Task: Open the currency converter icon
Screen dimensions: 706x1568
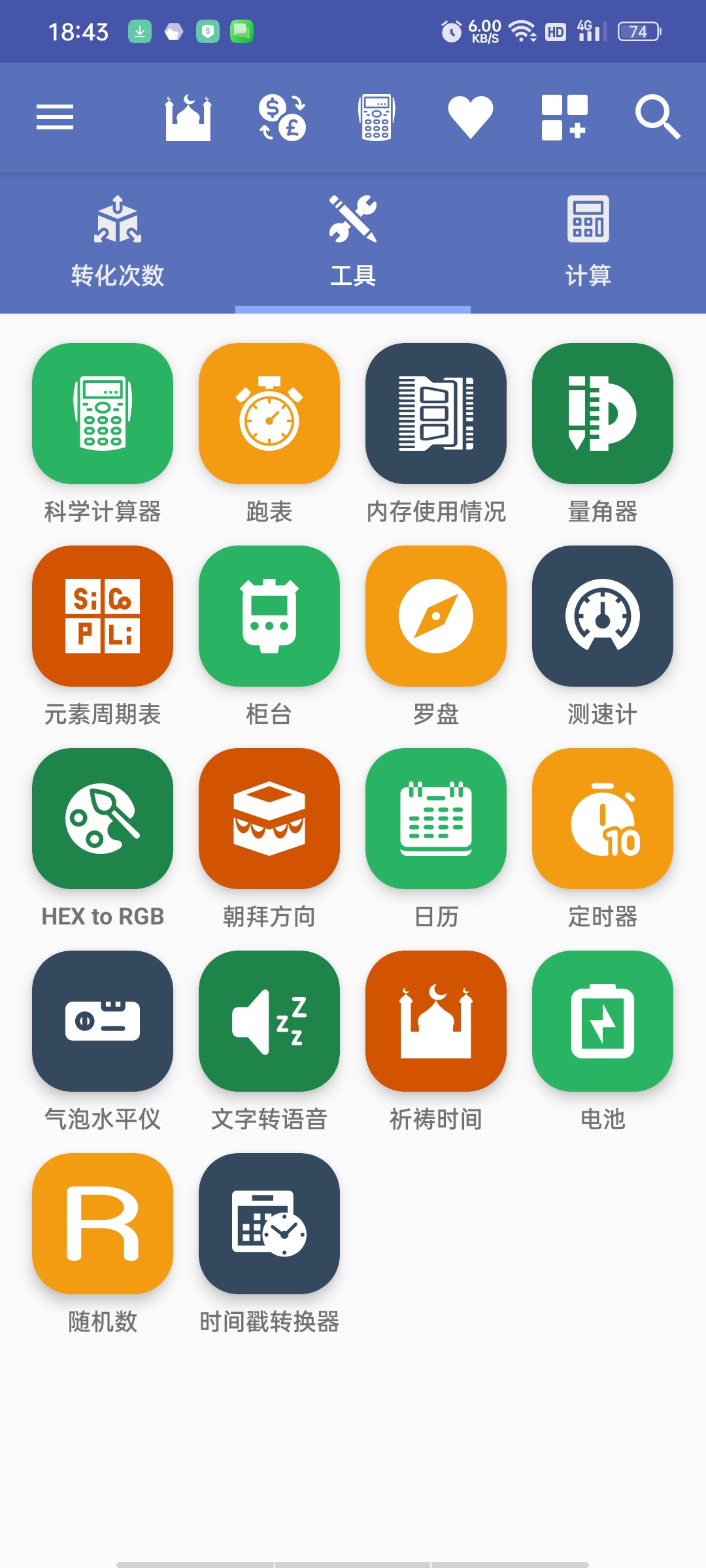Action: [282, 118]
